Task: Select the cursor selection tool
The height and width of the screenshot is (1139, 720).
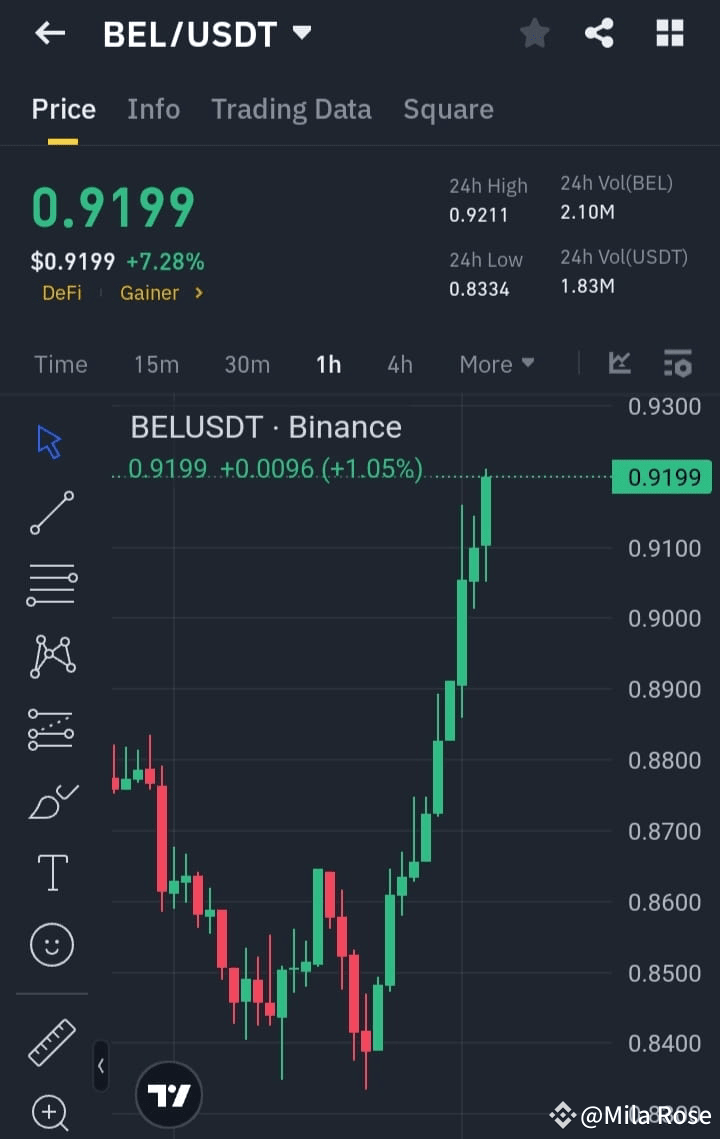Action: 50,440
